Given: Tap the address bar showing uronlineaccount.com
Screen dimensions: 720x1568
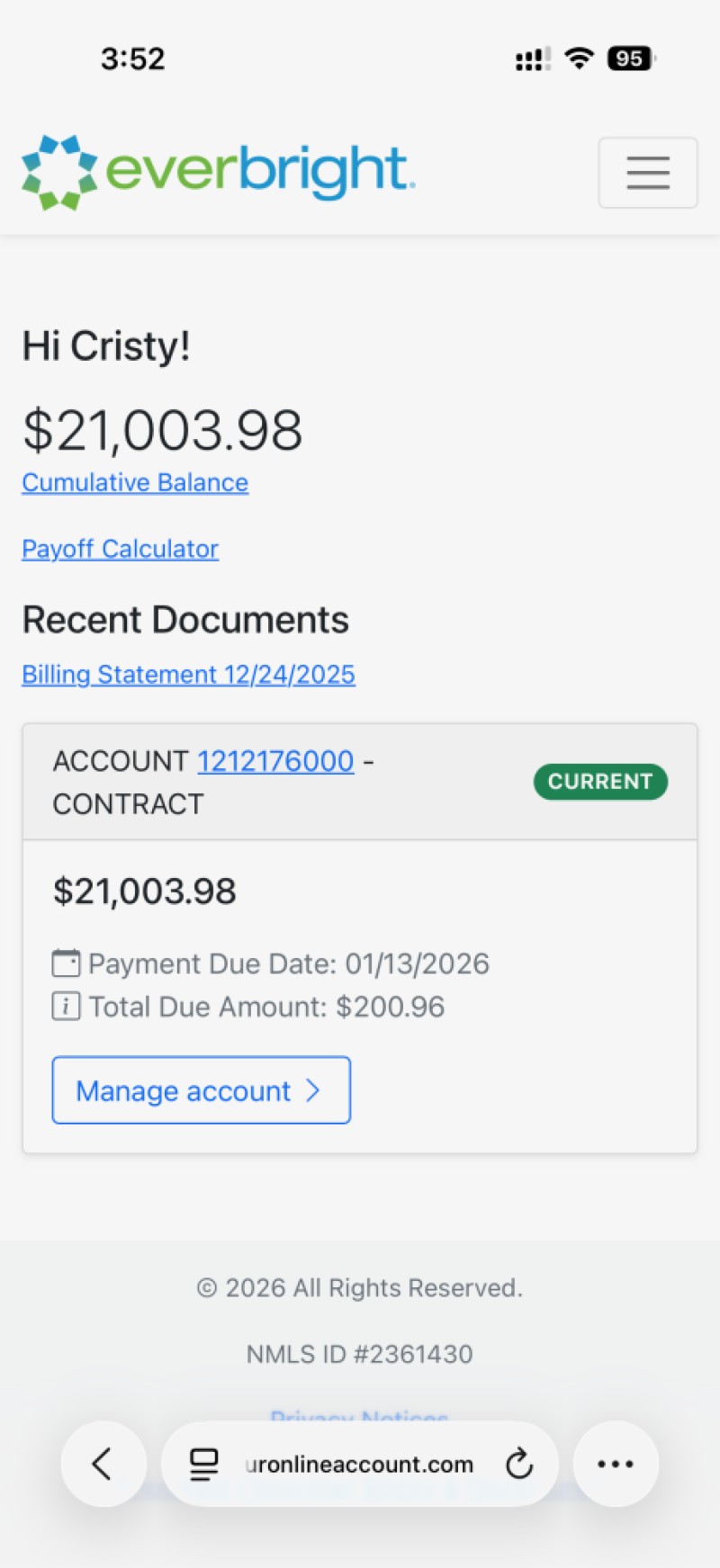Looking at the screenshot, I should (x=360, y=1464).
